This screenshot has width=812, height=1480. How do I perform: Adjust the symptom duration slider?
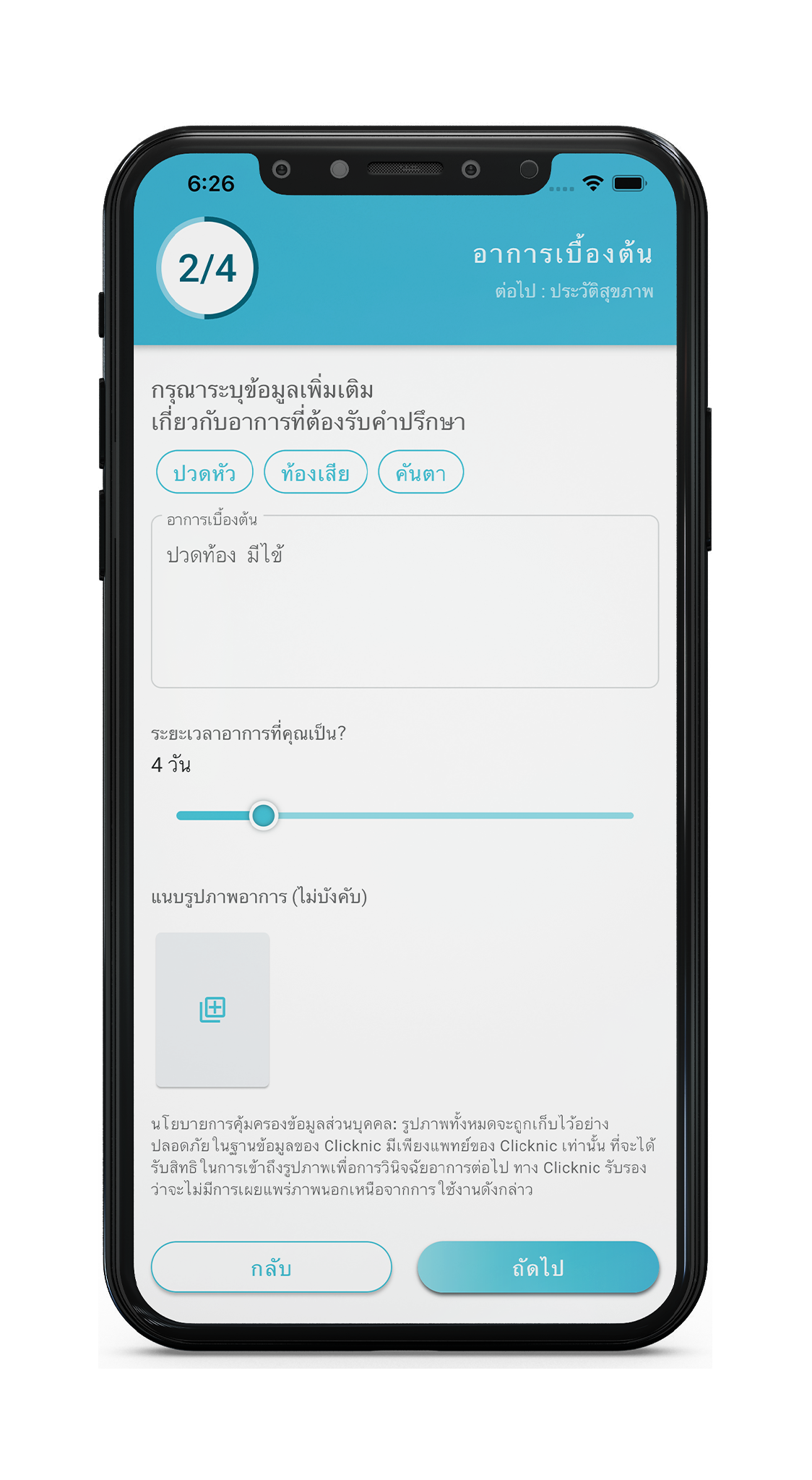(x=264, y=815)
